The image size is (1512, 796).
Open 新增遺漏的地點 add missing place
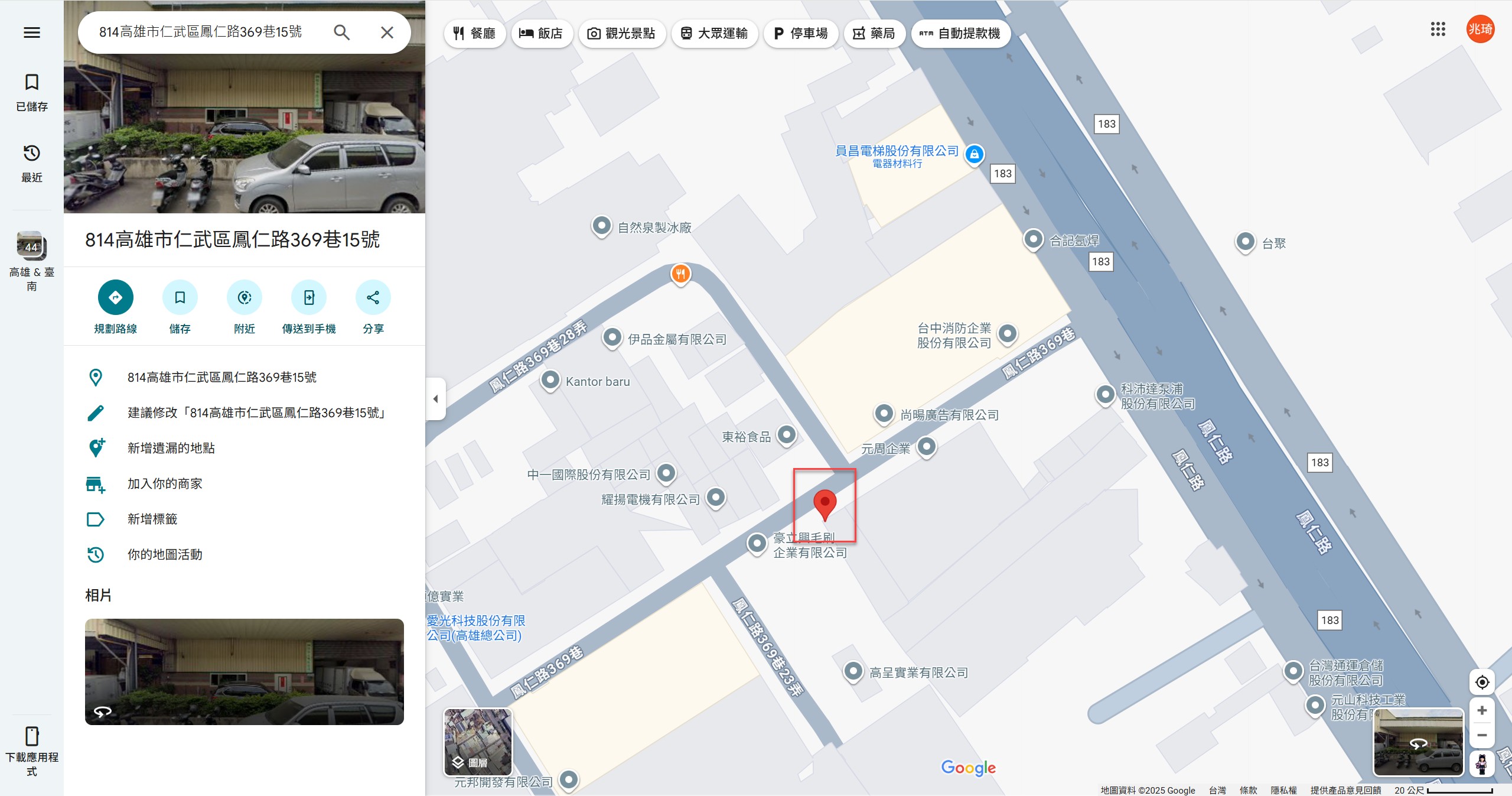171,448
